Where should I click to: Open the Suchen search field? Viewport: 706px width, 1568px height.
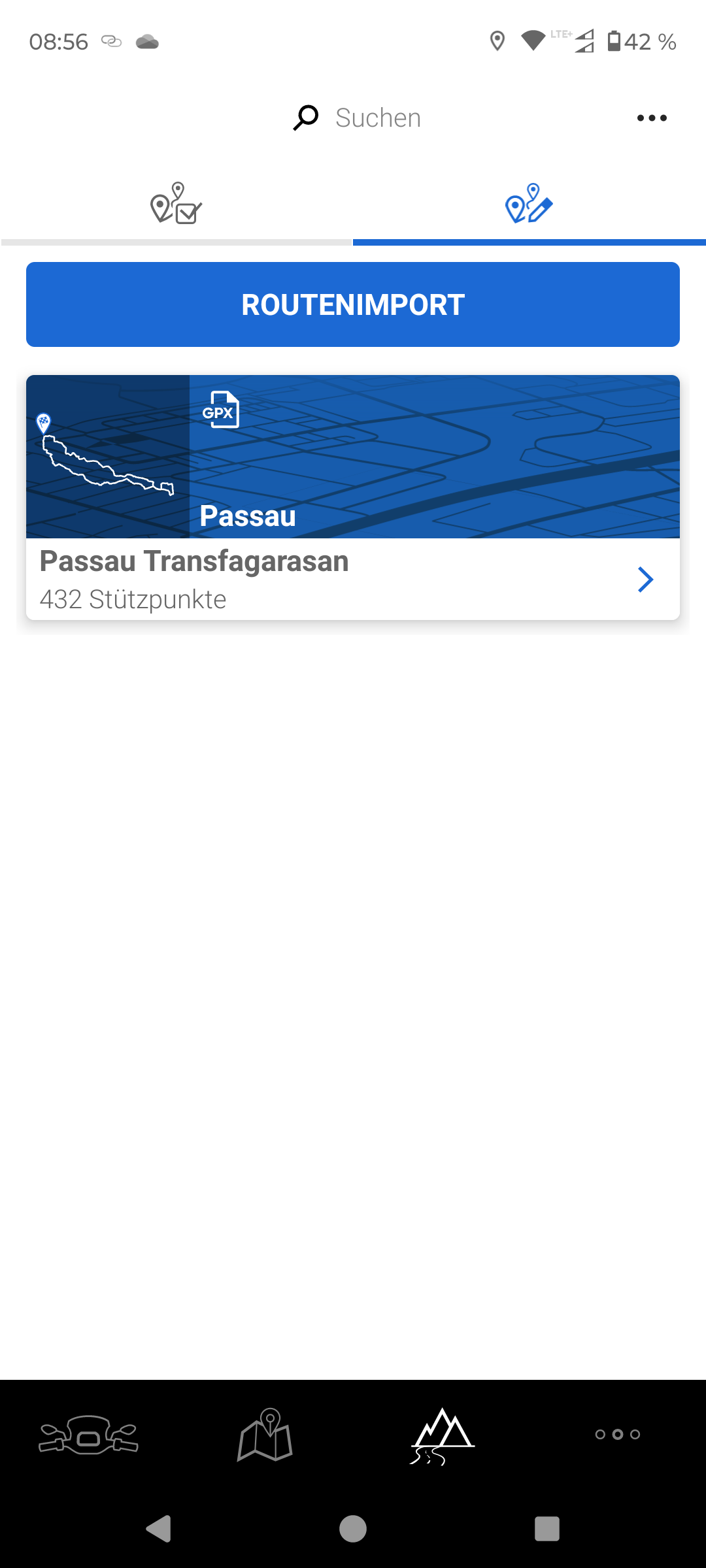(x=357, y=118)
